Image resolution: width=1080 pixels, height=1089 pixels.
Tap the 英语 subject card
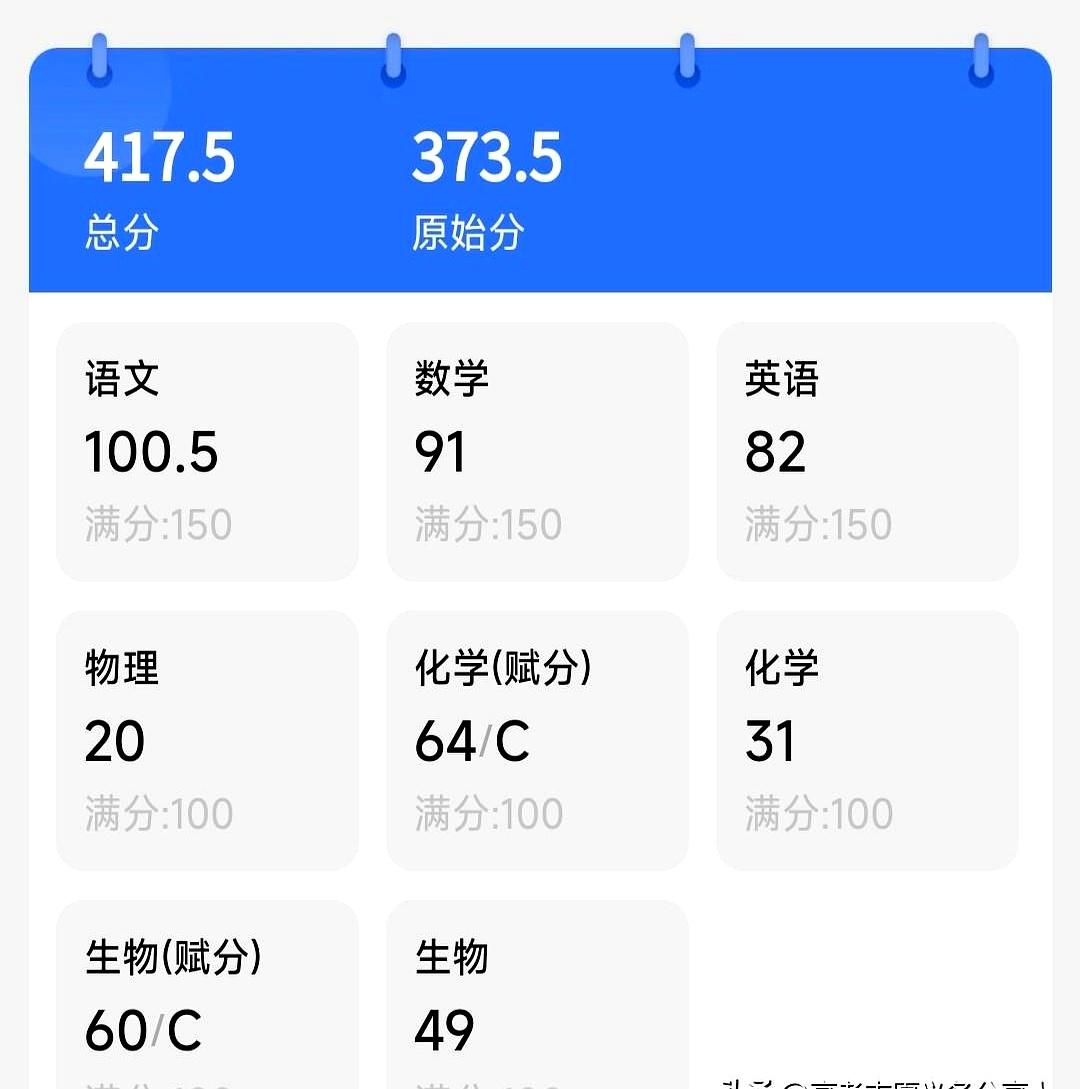867,450
